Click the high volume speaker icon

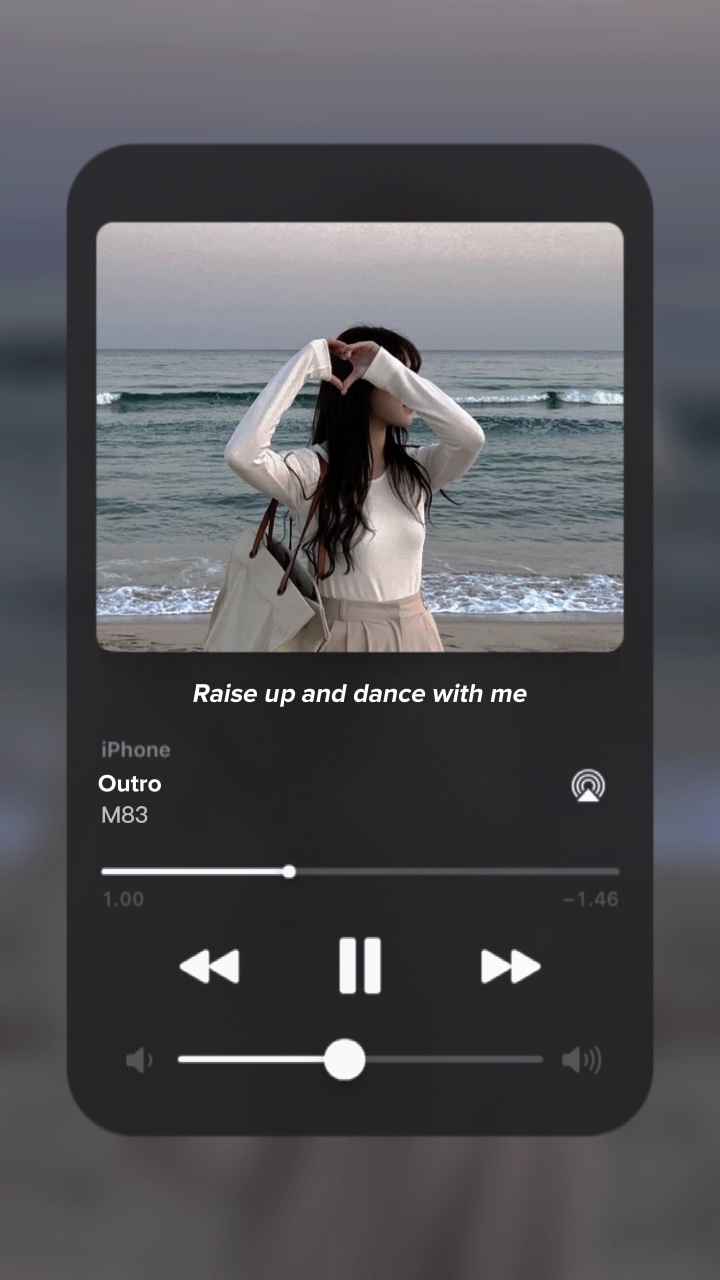(x=583, y=1058)
